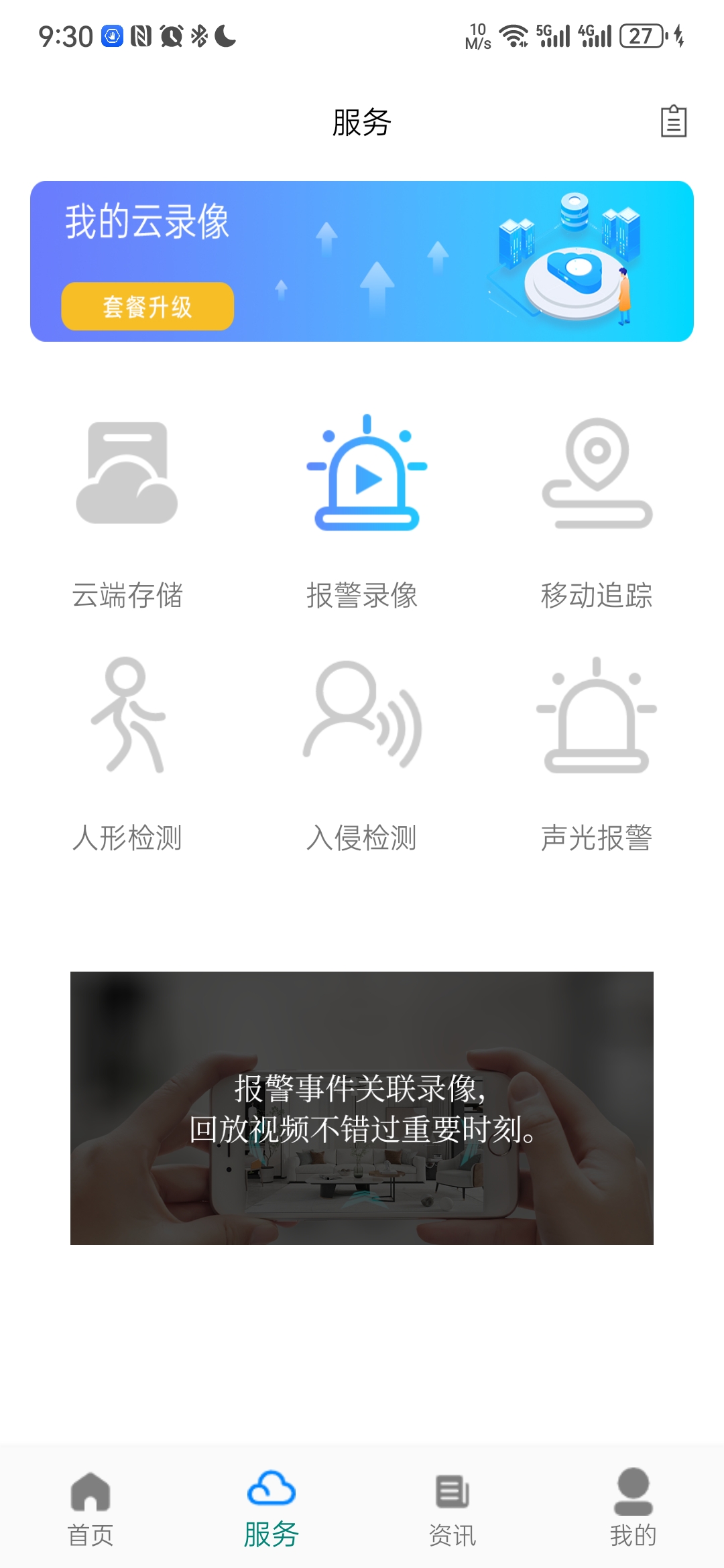Open the 入侵检测 service
This screenshot has width=724, height=1568.
pyautogui.click(x=362, y=750)
